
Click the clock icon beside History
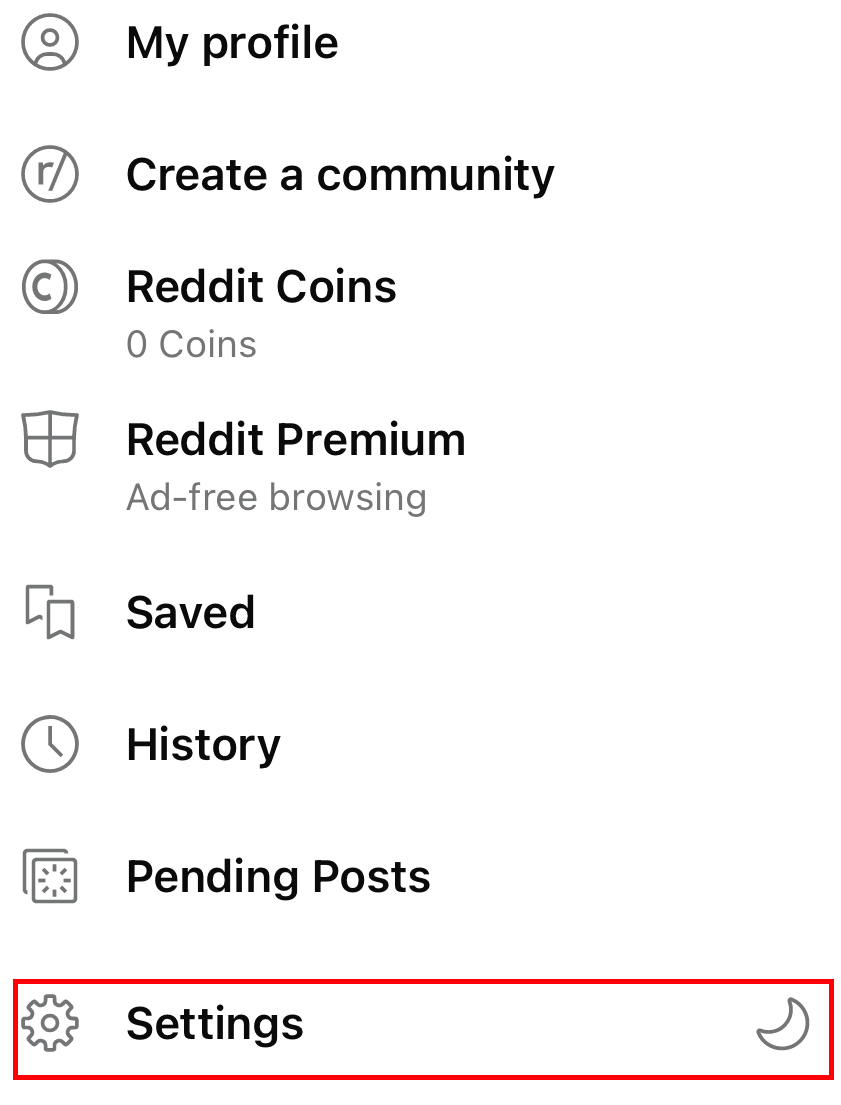point(49,744)
